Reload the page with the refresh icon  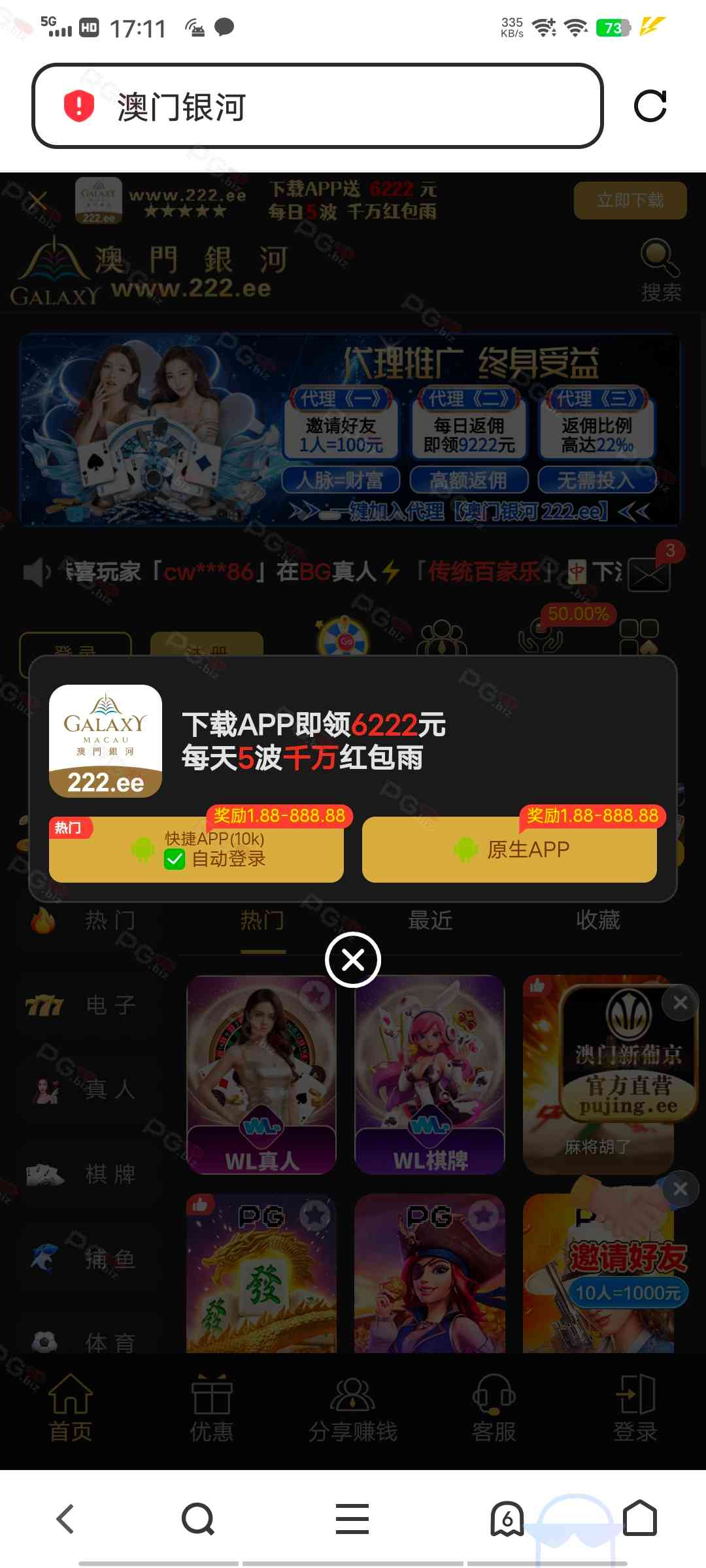(650, 106)
